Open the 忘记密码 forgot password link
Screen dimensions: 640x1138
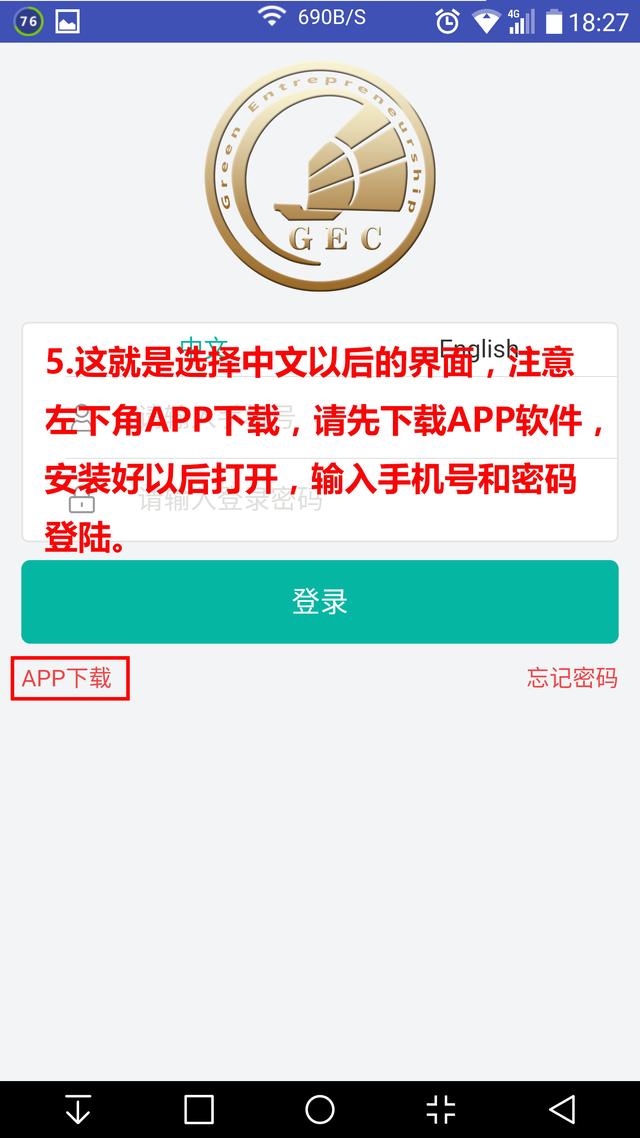coord(572,678)
